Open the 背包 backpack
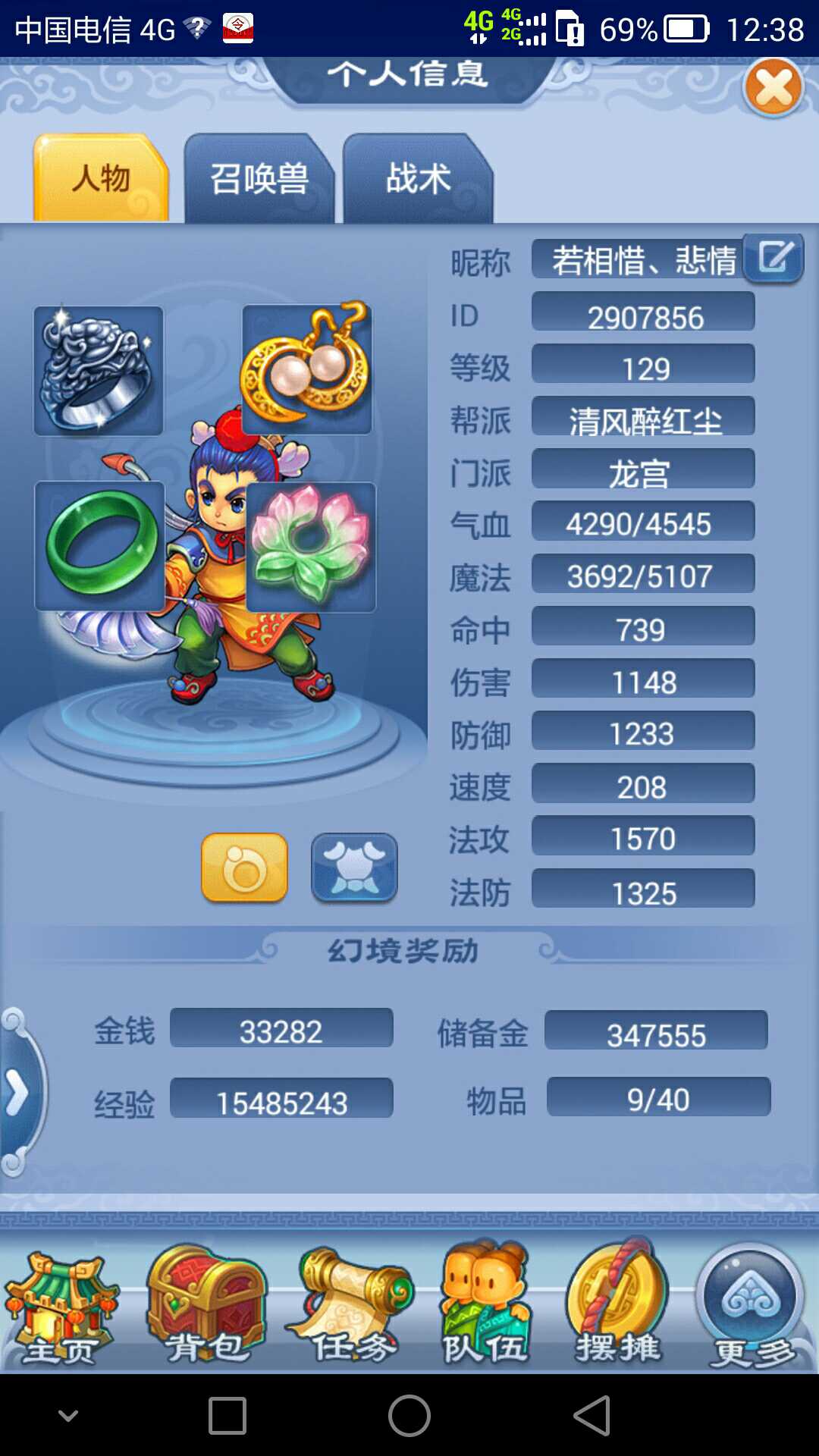This screenshot has width=819, height=1456. tap(205, 1308)
